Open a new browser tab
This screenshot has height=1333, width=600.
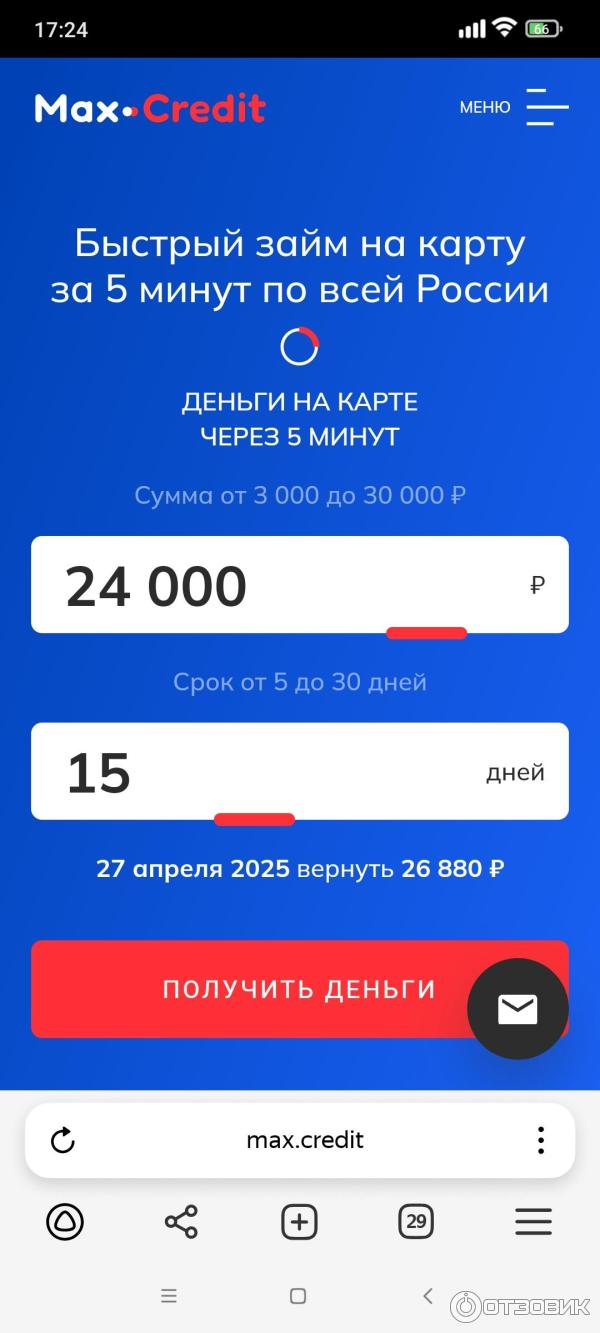tap(299, 1221)
